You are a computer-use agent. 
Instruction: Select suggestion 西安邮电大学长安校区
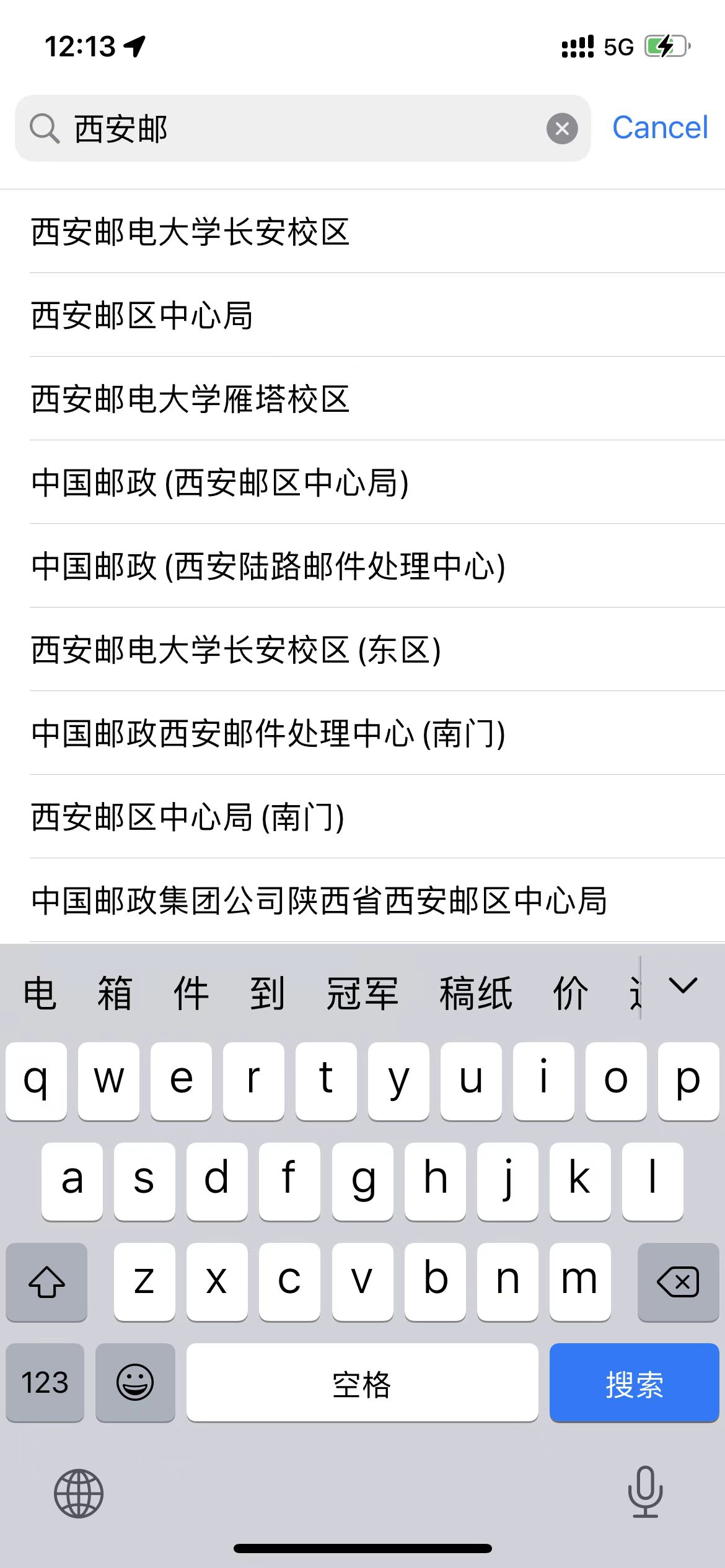click(x=362, y=232)
